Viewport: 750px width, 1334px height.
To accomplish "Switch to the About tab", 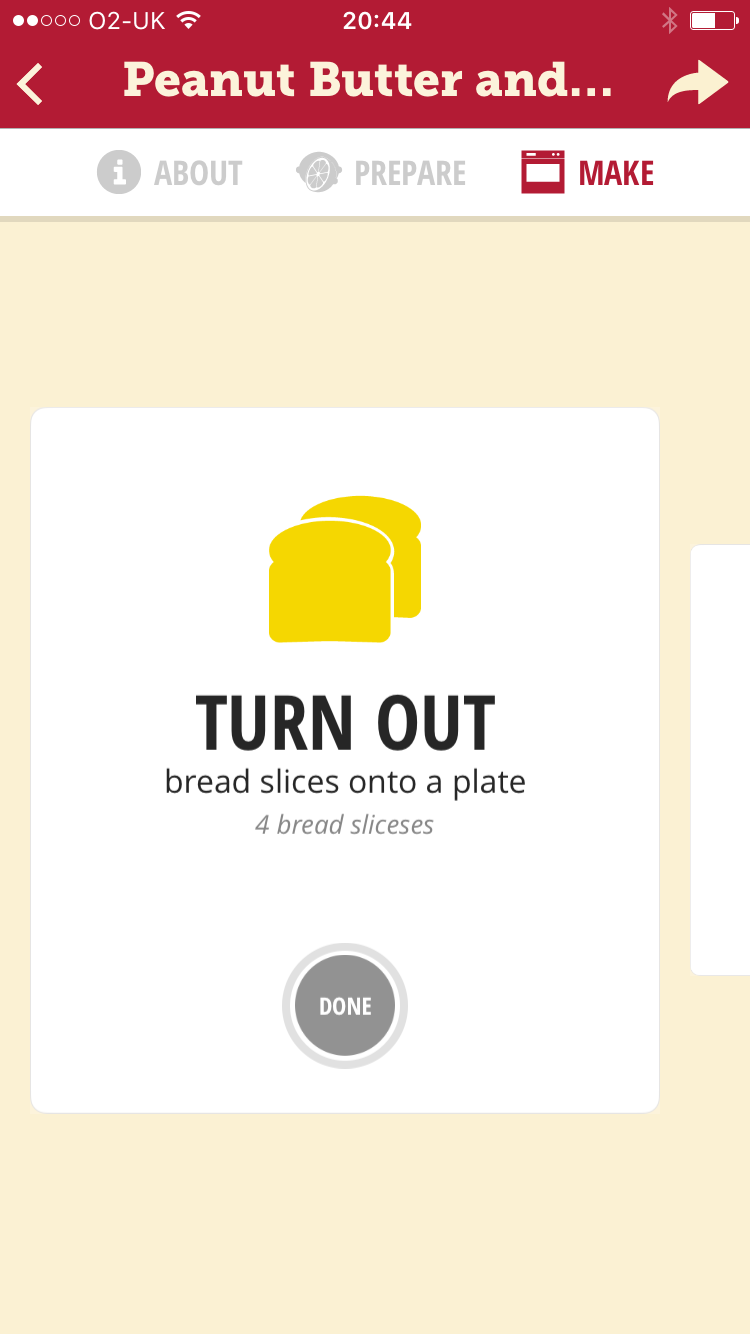I will pos(170,173).
